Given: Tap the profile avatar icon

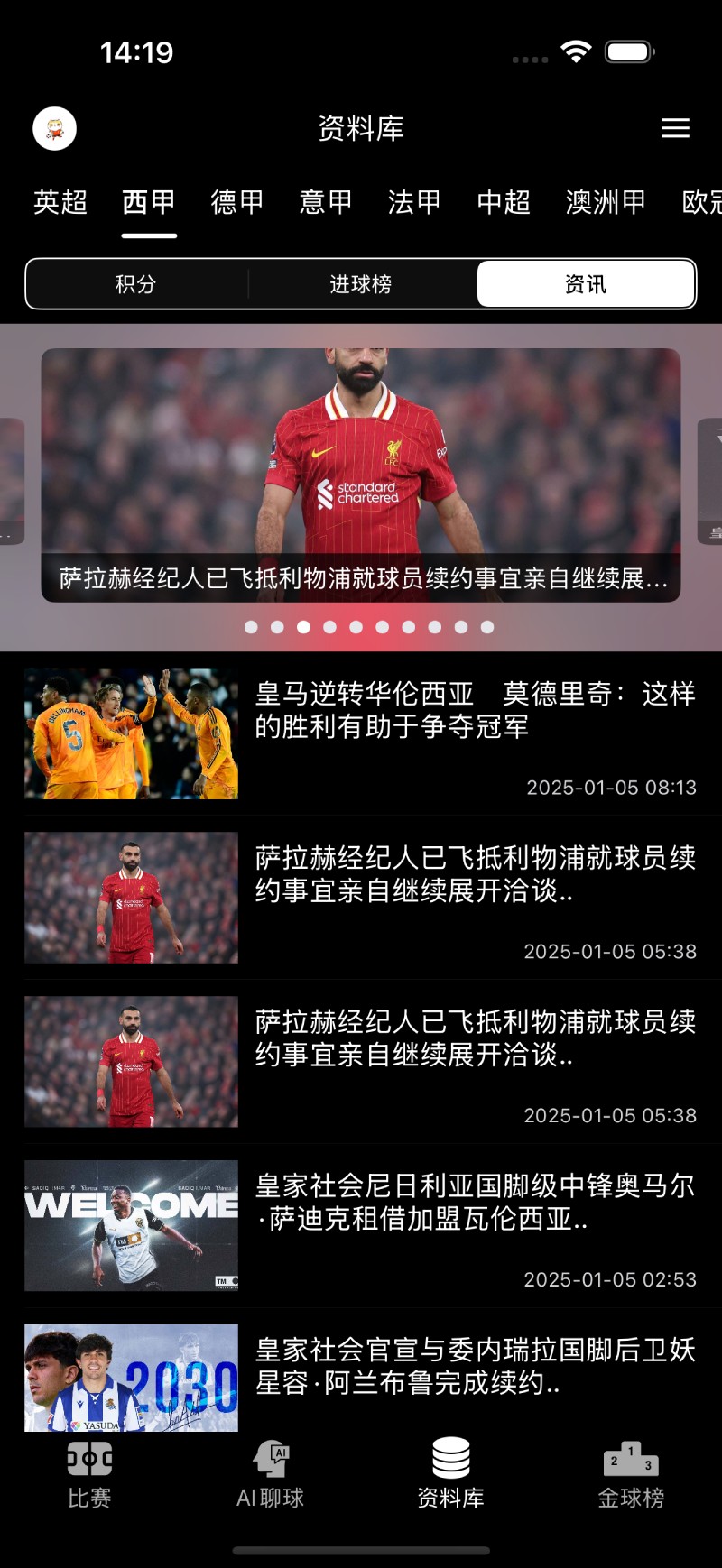Looking at the screenshot, I should click(x=55, y=128).
